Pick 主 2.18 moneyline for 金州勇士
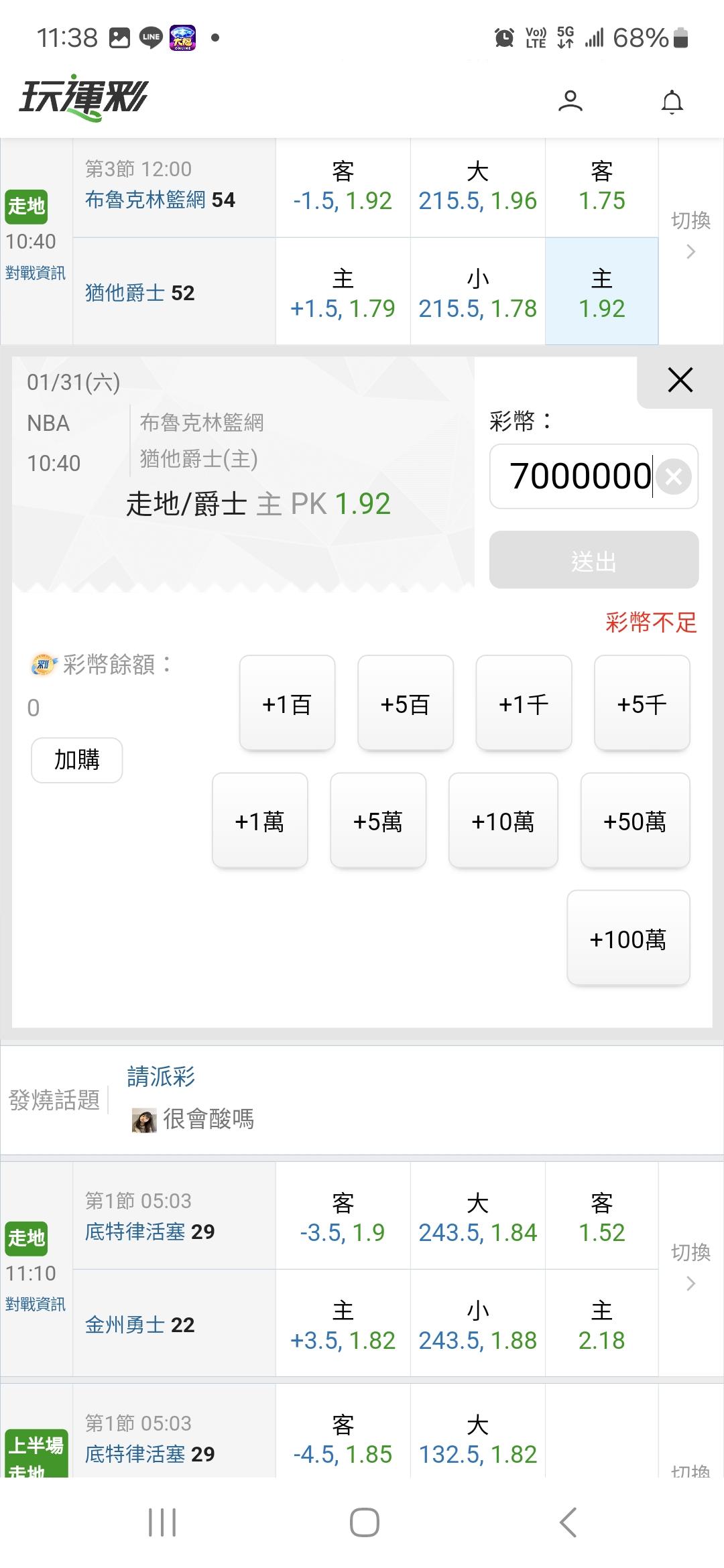This screenshot has width=724, height=1568. (x=601, y=1325)
